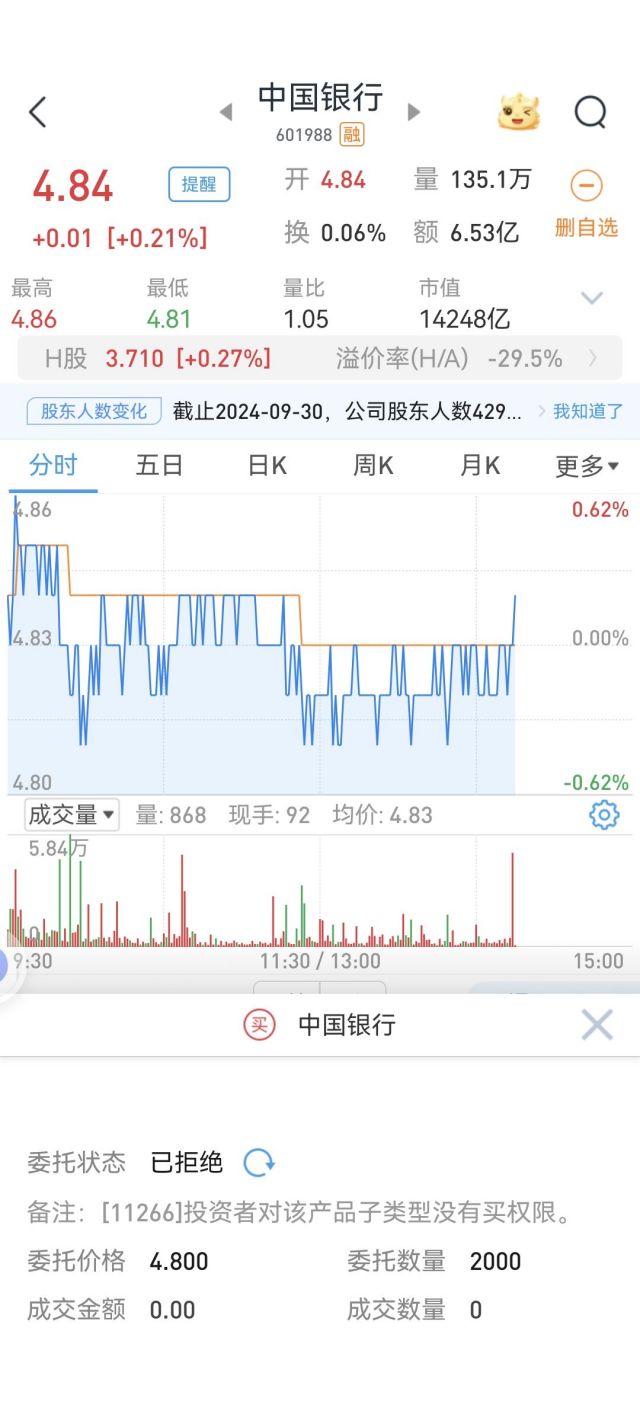Open chart settings gear icon
The height and width of the screenshot is (1408, 640).
coord(604,815)
